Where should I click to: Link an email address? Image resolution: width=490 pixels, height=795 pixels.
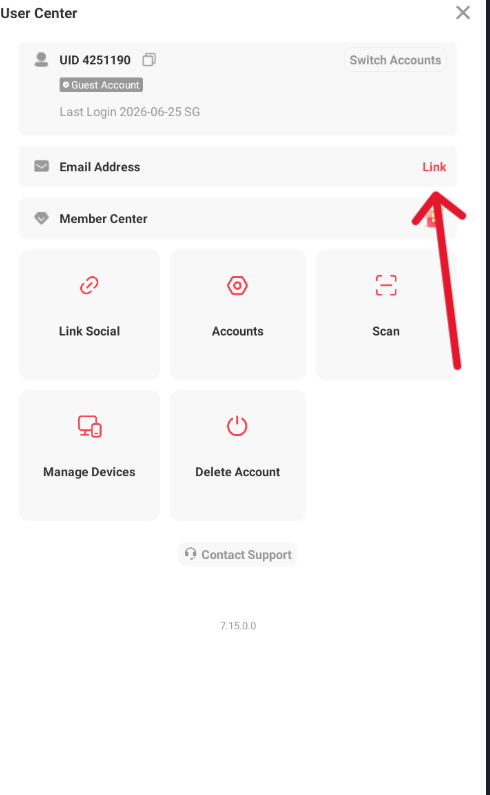434,167
